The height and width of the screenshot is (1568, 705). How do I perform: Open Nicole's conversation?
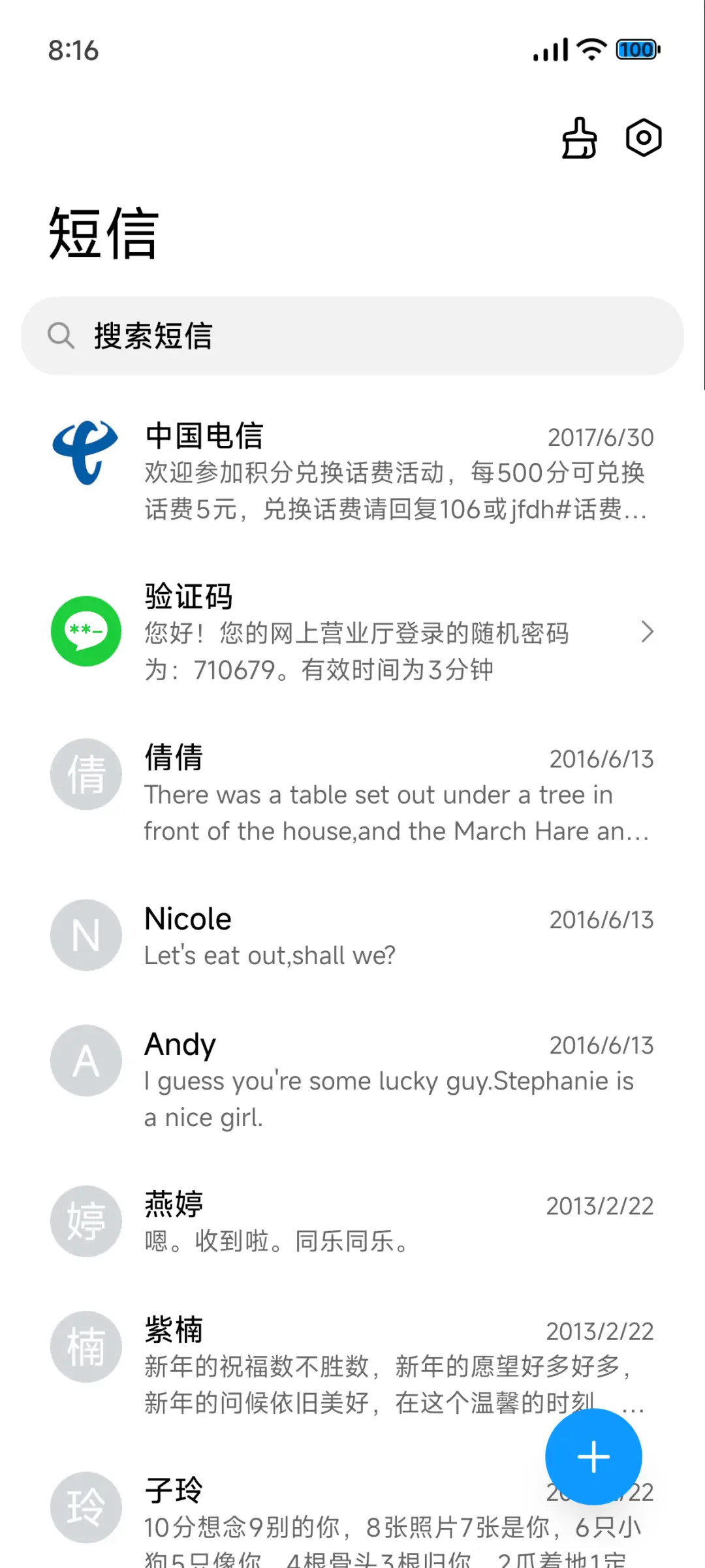click(x=359, y=935)
